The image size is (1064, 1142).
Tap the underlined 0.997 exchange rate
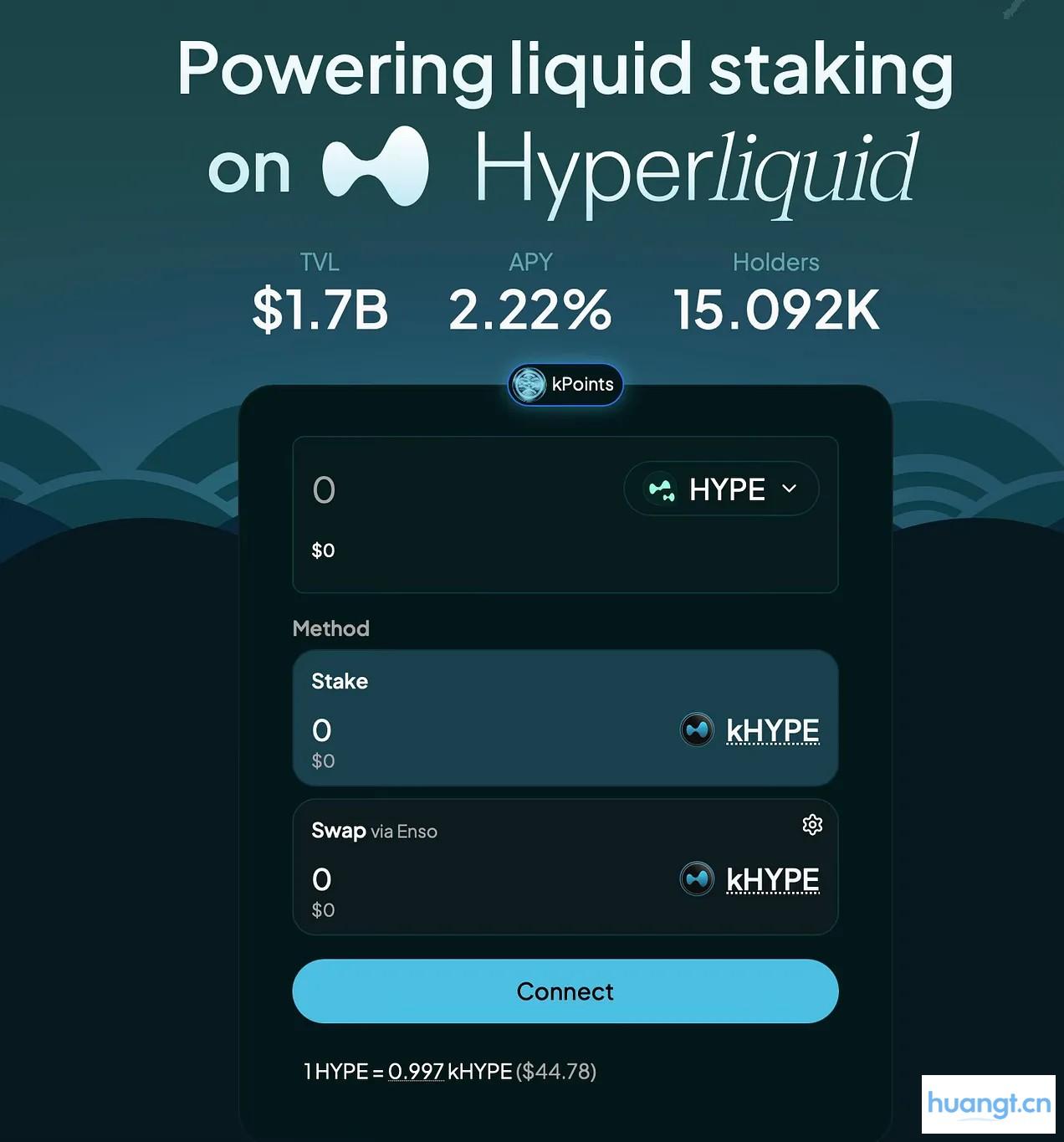click(x=416, y=1072)
